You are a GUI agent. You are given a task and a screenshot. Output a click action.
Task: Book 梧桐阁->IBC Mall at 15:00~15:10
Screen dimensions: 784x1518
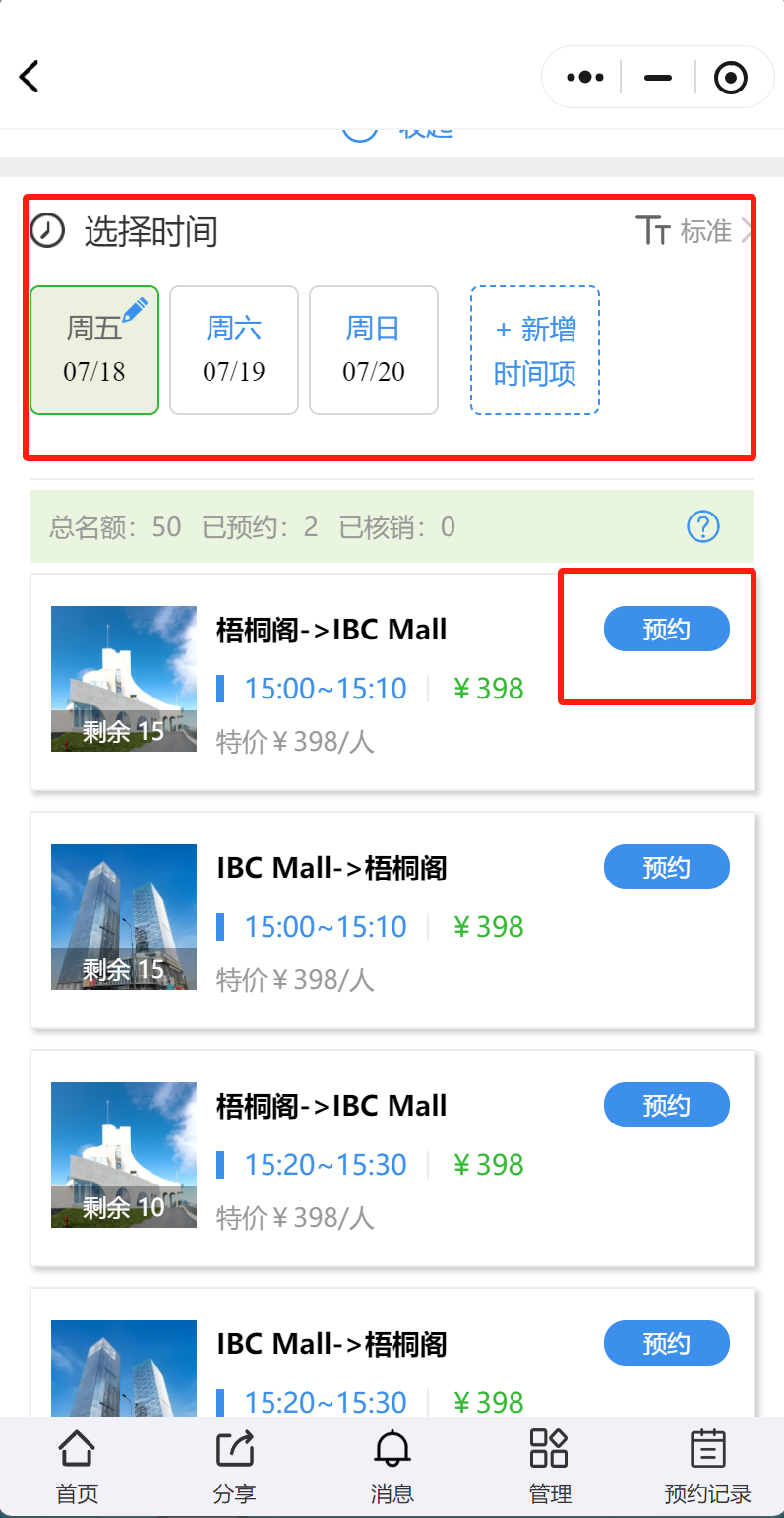[x=666, y=630]
